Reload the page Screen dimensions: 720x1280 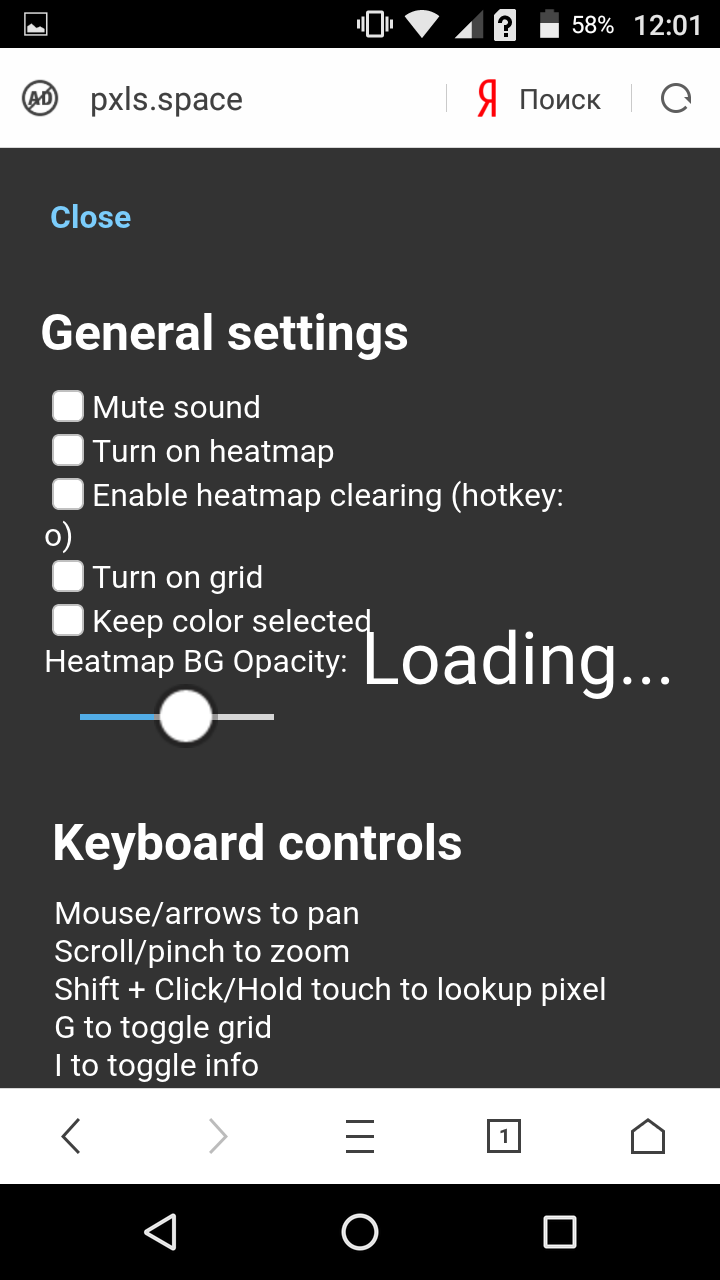pyautogui.click(x=676, y=98)
